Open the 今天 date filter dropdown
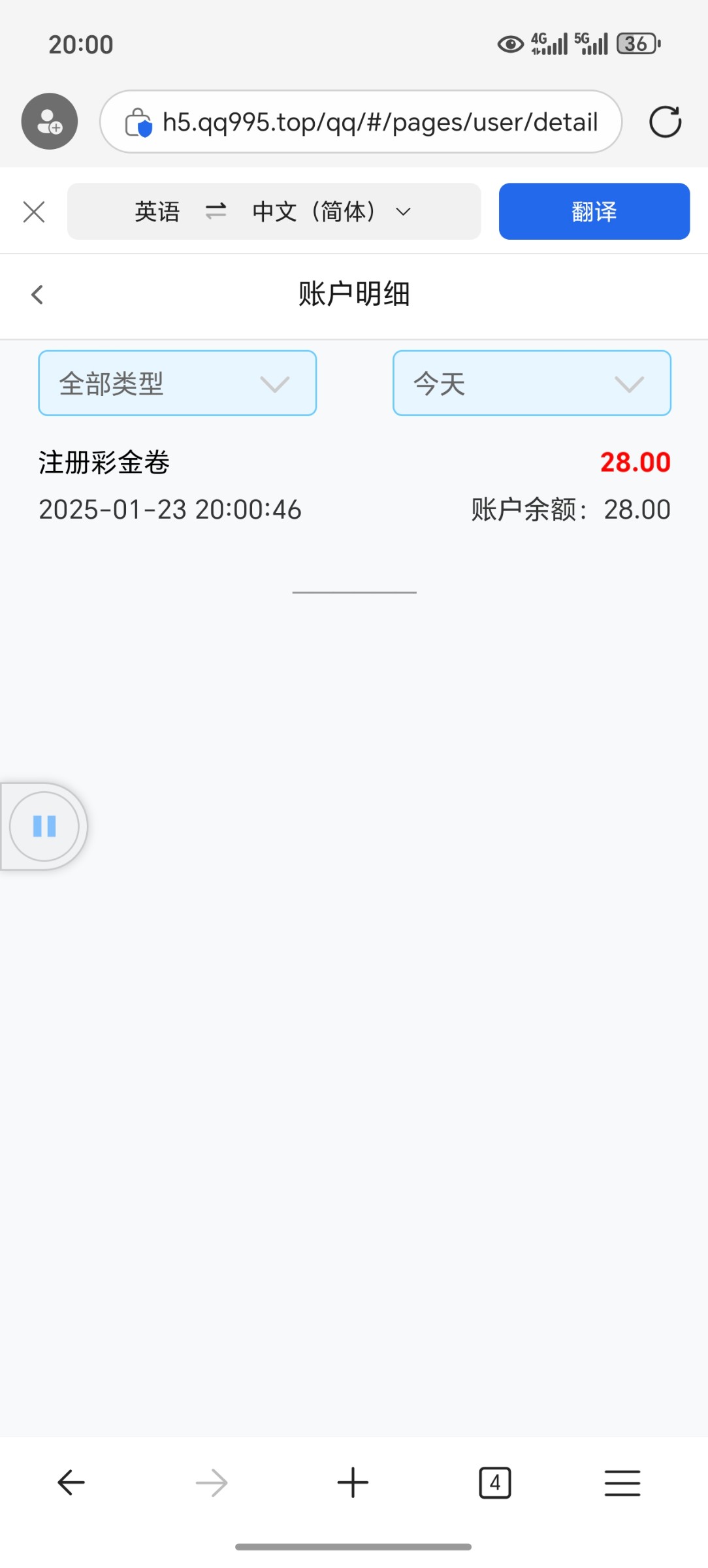This screenshot has width=708, height=1568. coord(532,383)
